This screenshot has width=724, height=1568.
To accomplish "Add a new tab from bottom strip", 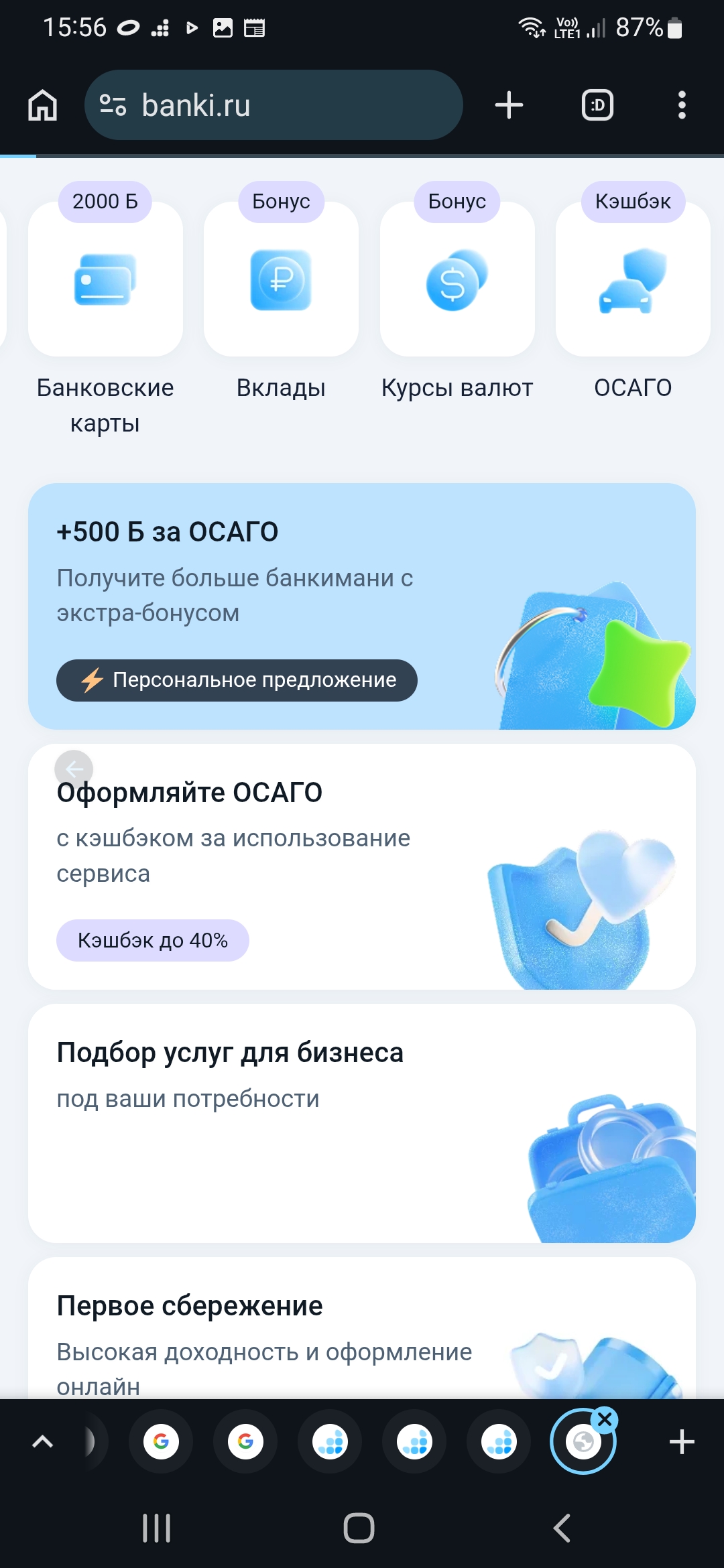I will coord(682,1441).
